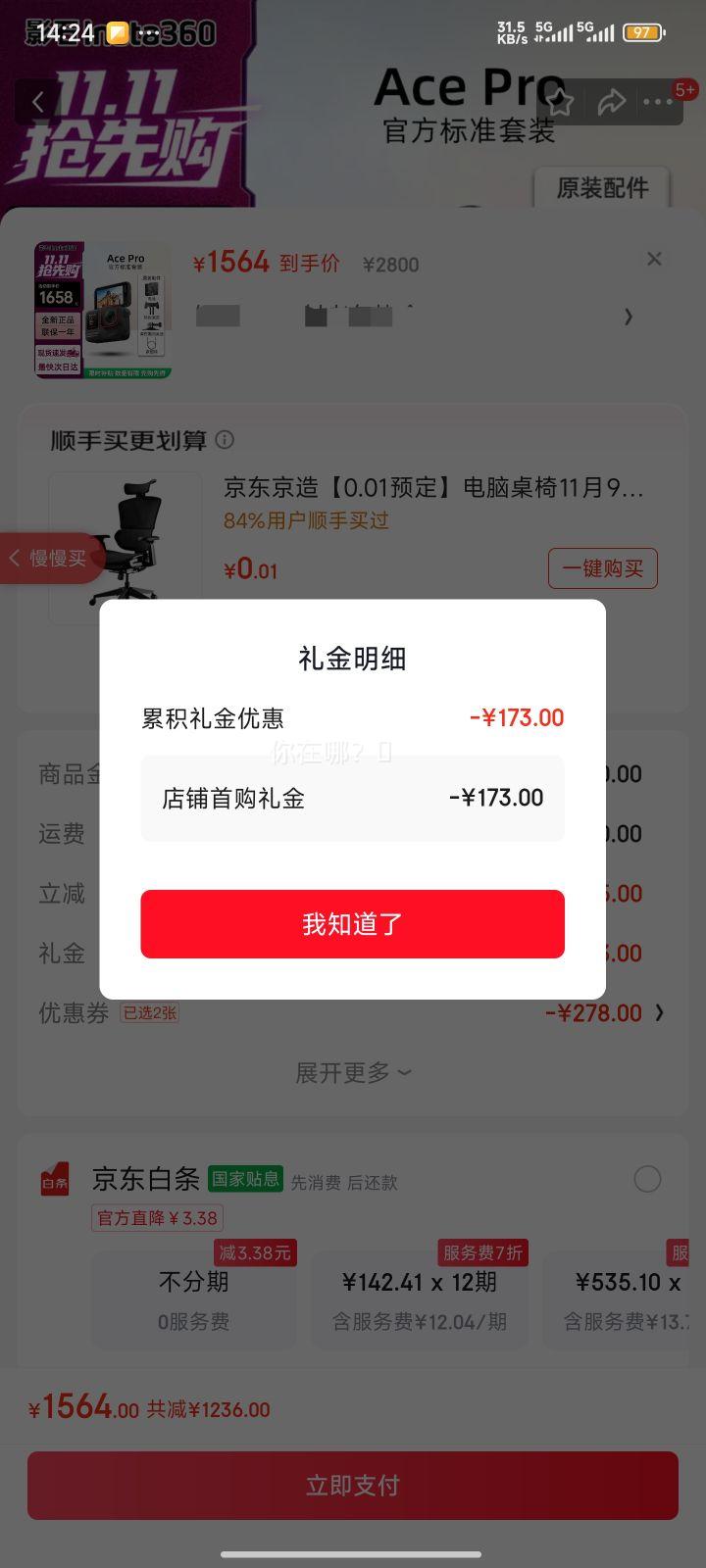
Task: Expand more details via 展开更多
Action: tap(352, 1073)
